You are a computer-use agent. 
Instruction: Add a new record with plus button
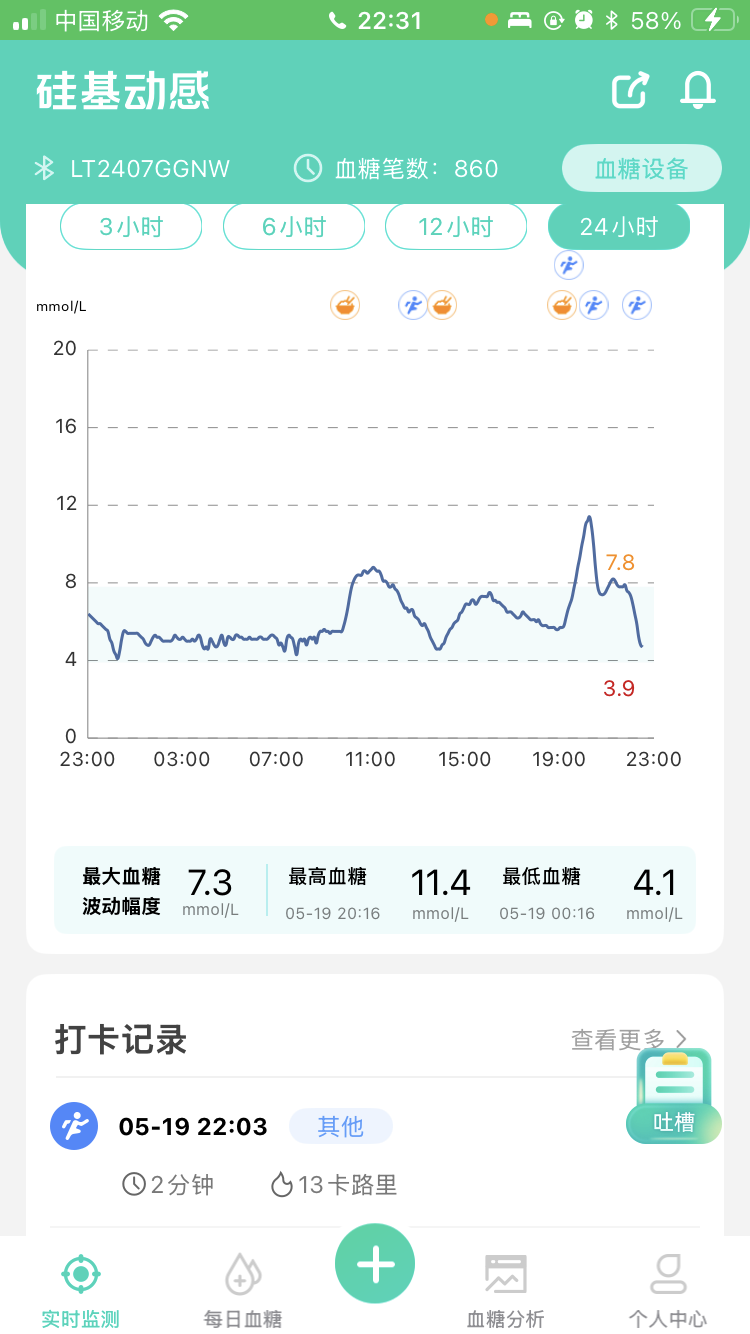(375, 1265)
